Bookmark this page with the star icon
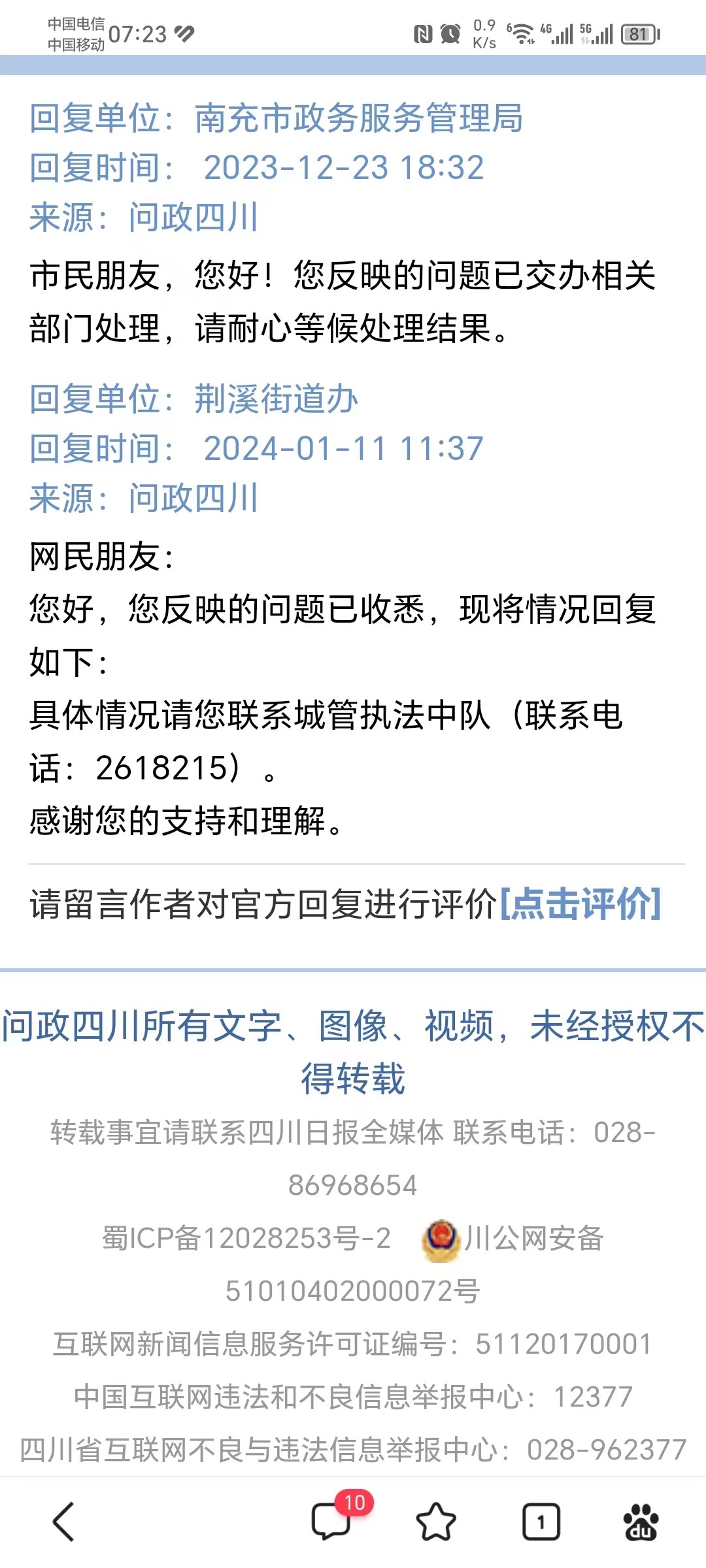The height and width of the screenshot is (1568, 706). tap(436, 1522)
